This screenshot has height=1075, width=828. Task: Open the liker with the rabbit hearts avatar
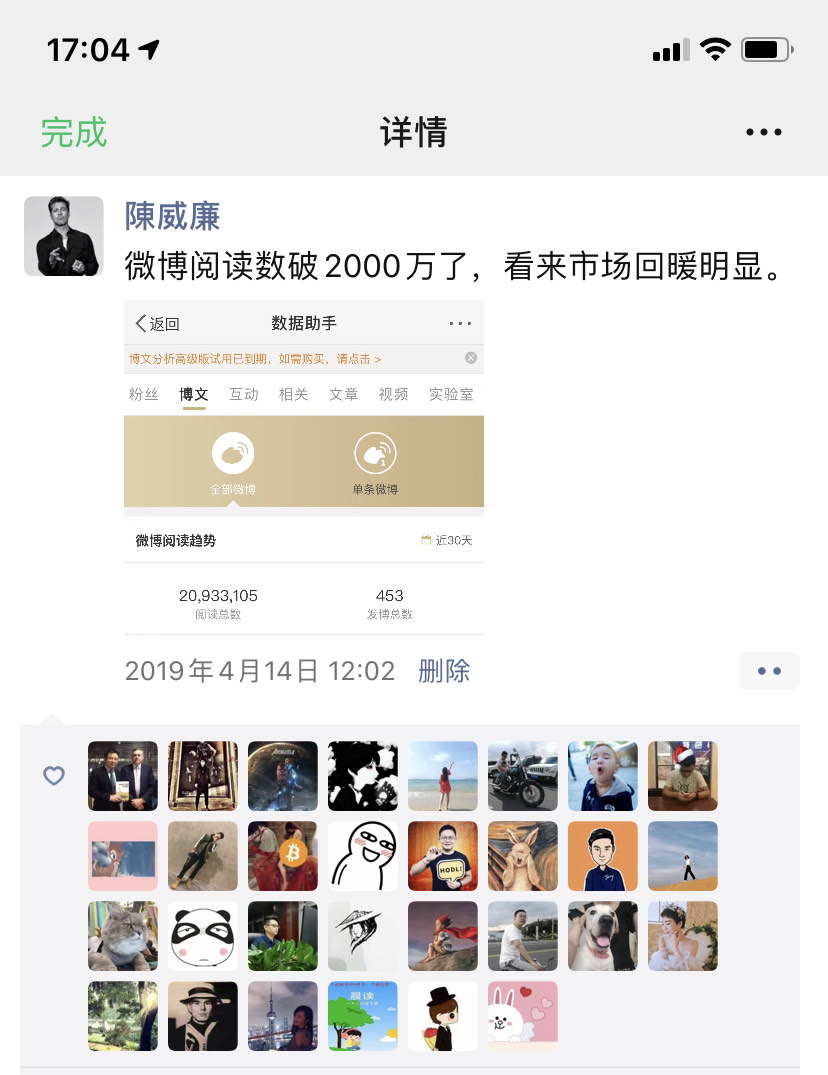(x=523, y=1016)
